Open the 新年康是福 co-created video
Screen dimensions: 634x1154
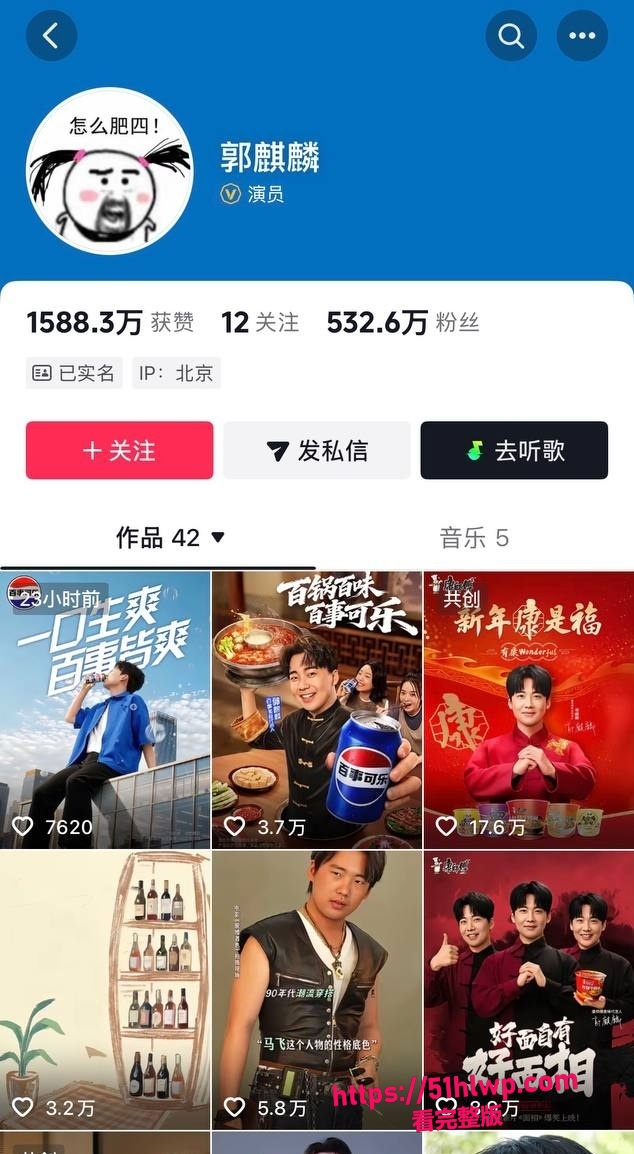point(529,710)
